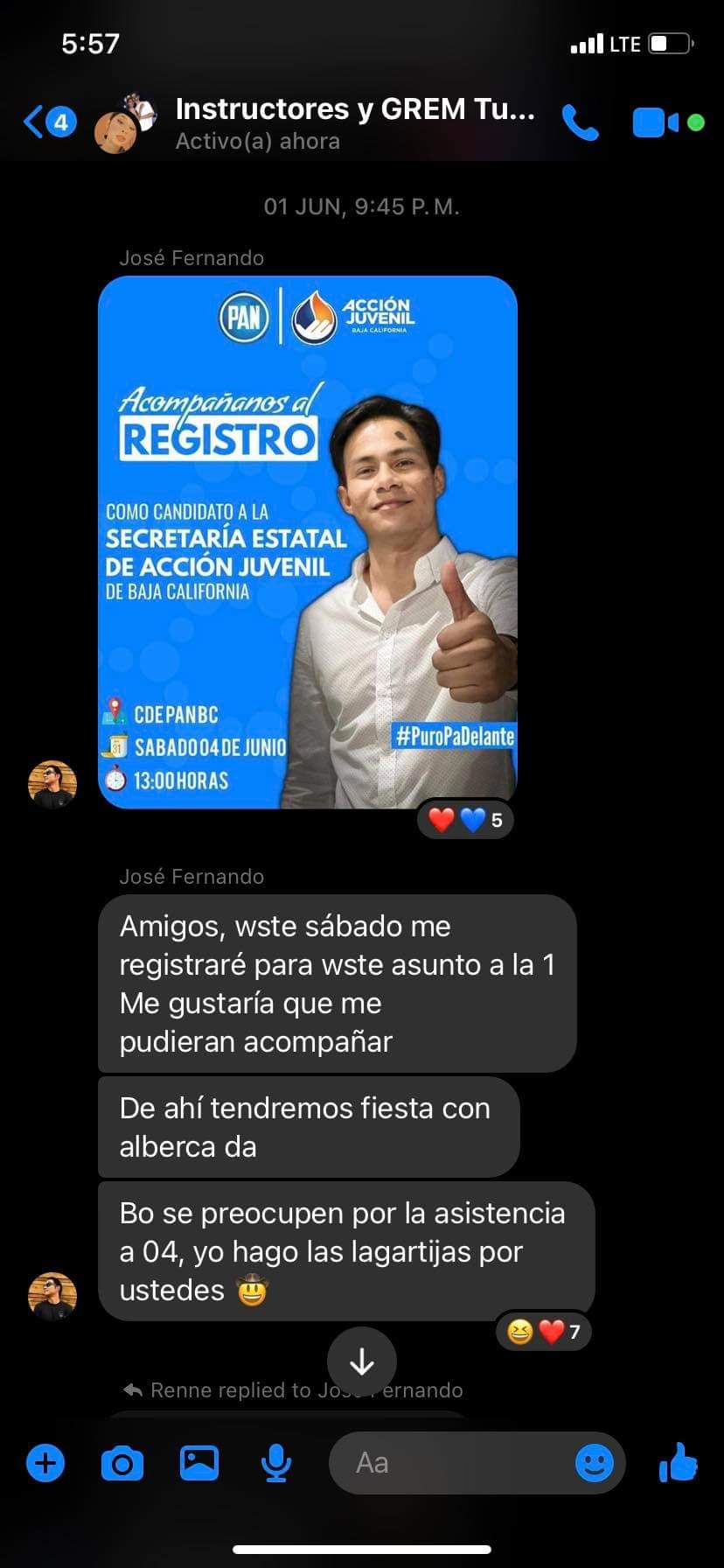
Task: Open the emoji picker in the message field
Action: pyautogui.click(x=595, y=1463)
